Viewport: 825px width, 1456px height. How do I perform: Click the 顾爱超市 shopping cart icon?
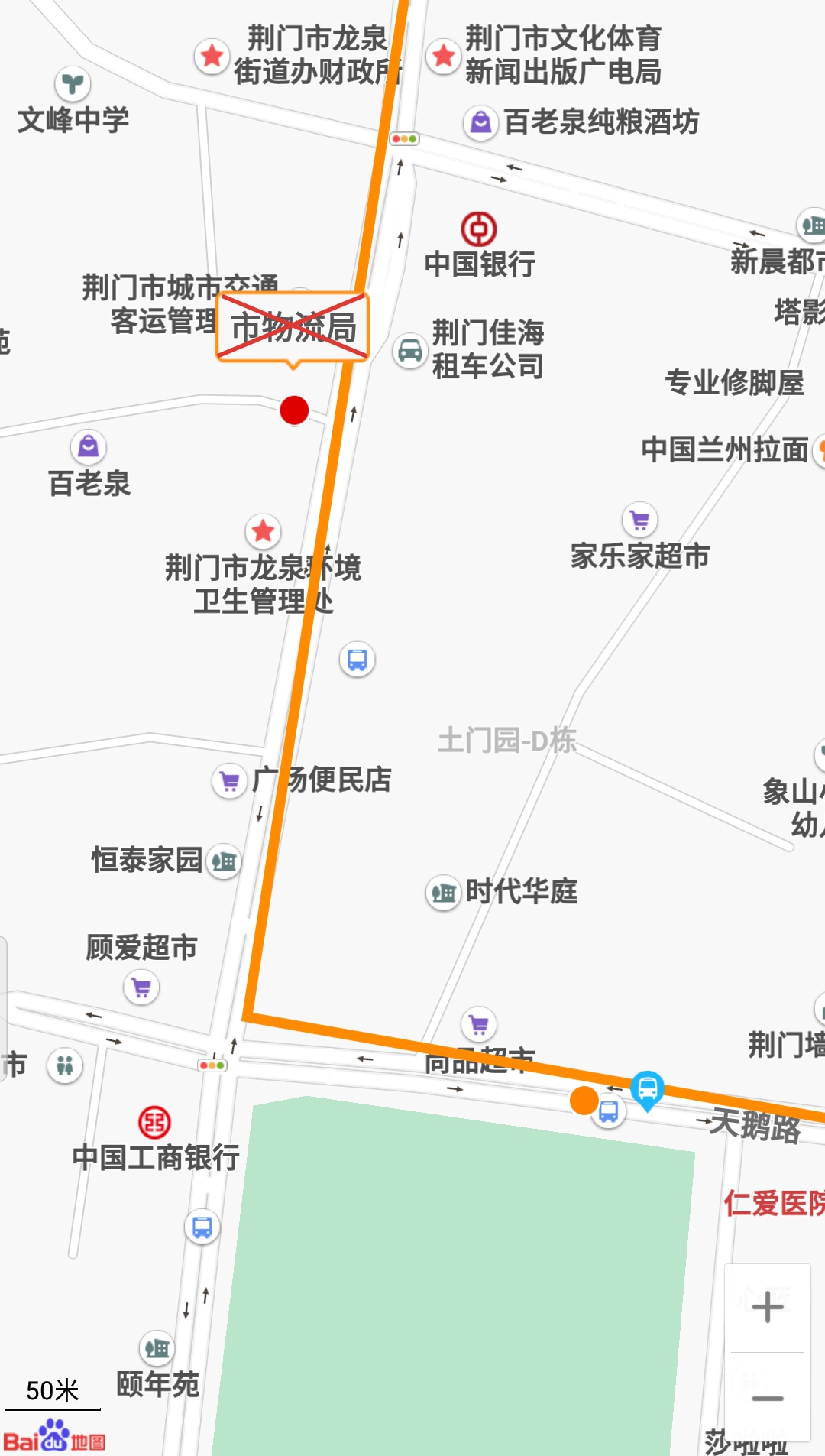coord(140,986)
